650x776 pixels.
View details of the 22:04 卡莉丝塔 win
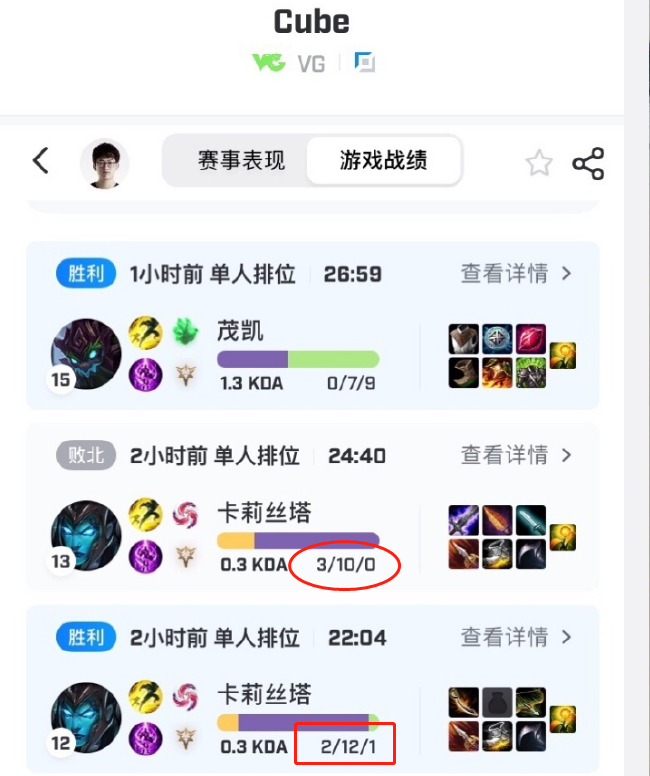tap(516, 637)
